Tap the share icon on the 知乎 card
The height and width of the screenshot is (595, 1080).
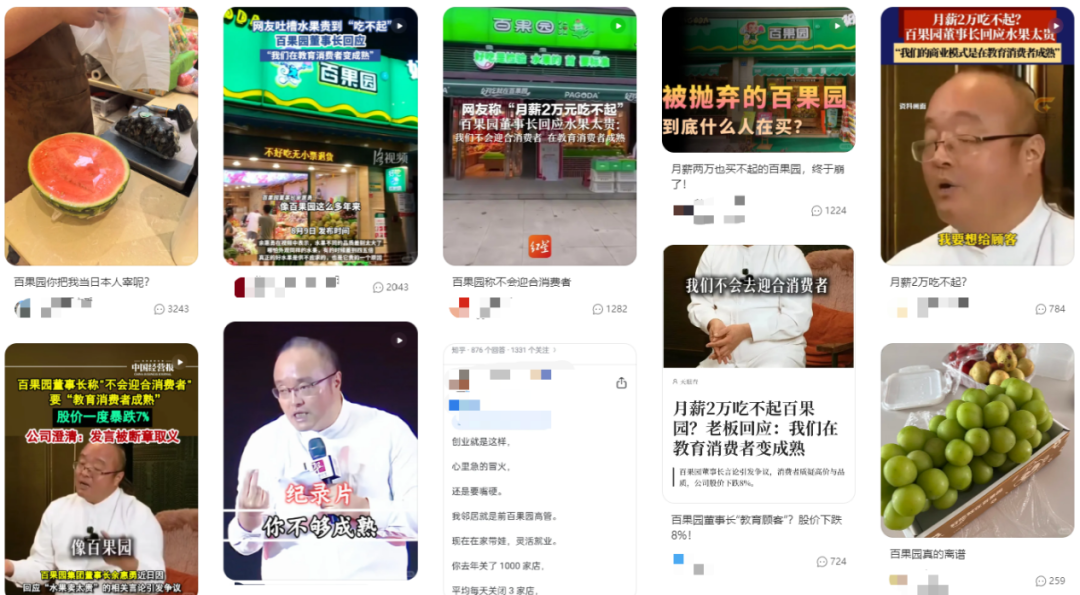(621, 383)
